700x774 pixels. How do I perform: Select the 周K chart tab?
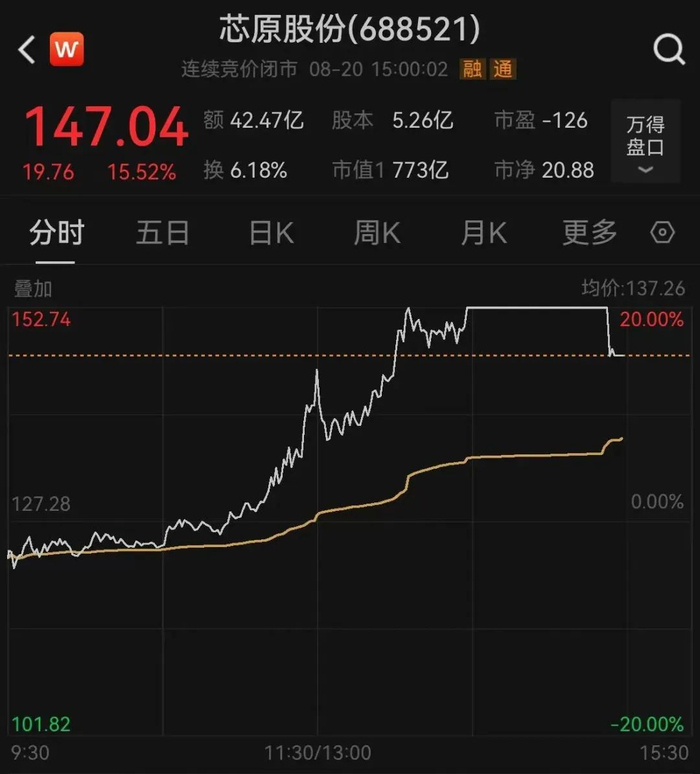(x=377, y=233)
